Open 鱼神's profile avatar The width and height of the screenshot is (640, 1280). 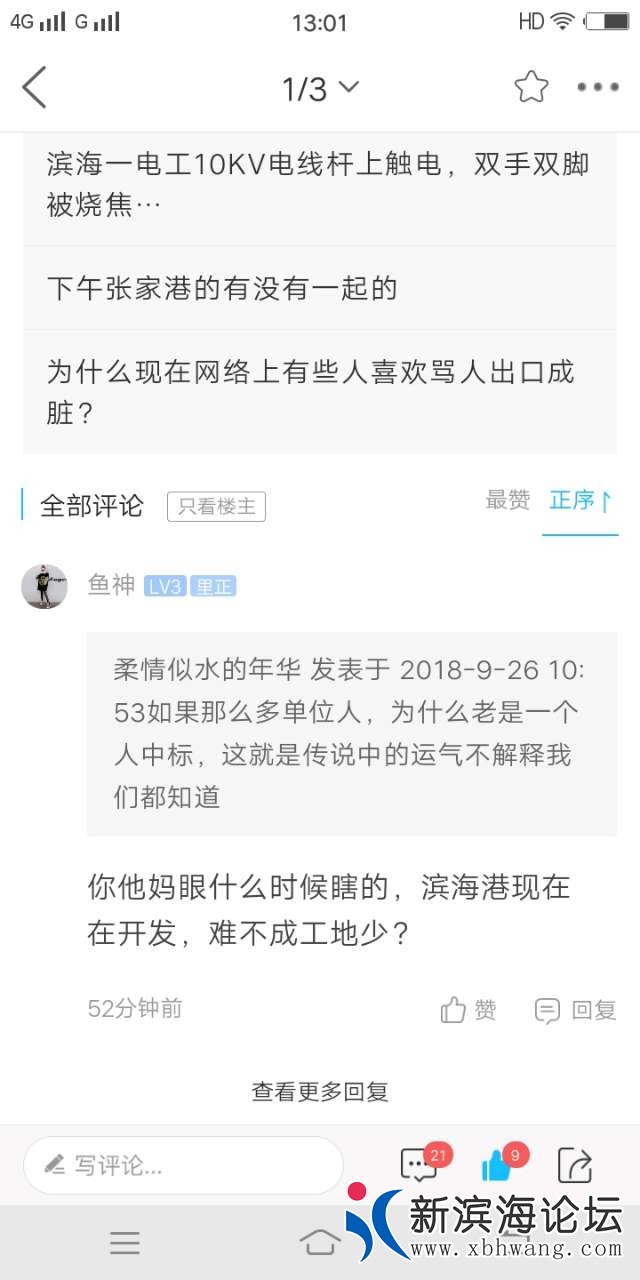click(44, 587)
